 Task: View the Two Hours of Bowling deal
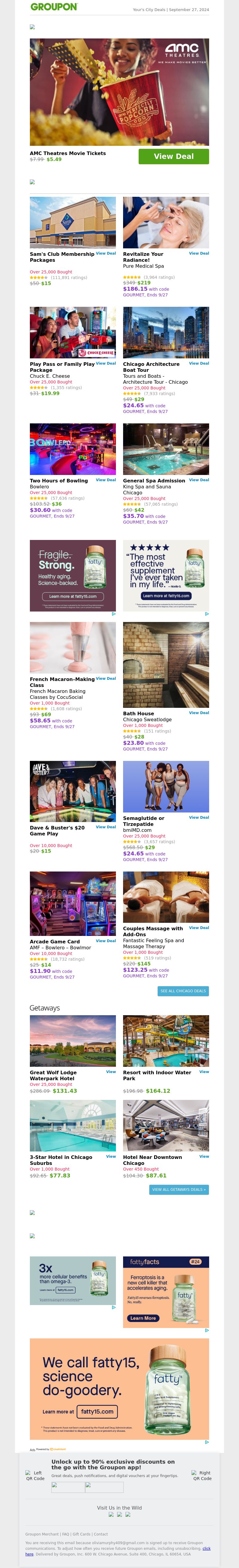tap(105, 480)
